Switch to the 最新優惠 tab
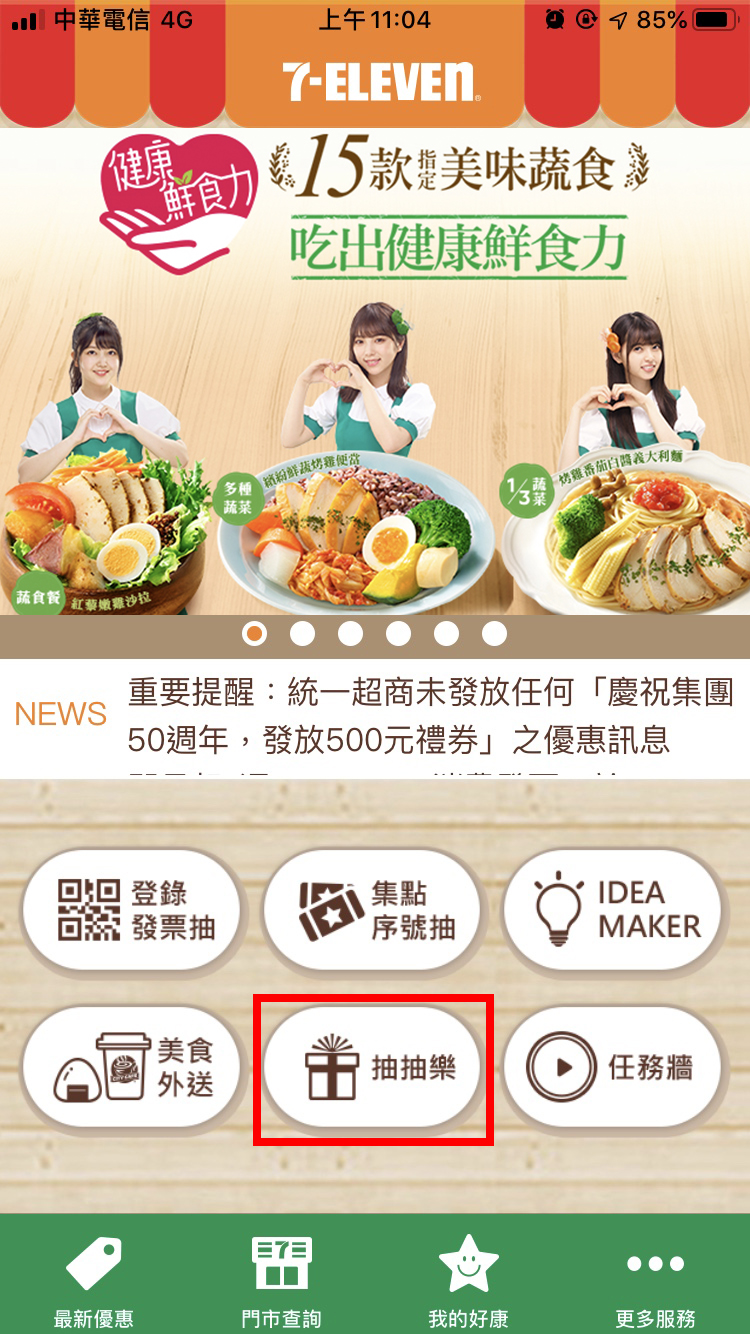 tap(93, 1281)
